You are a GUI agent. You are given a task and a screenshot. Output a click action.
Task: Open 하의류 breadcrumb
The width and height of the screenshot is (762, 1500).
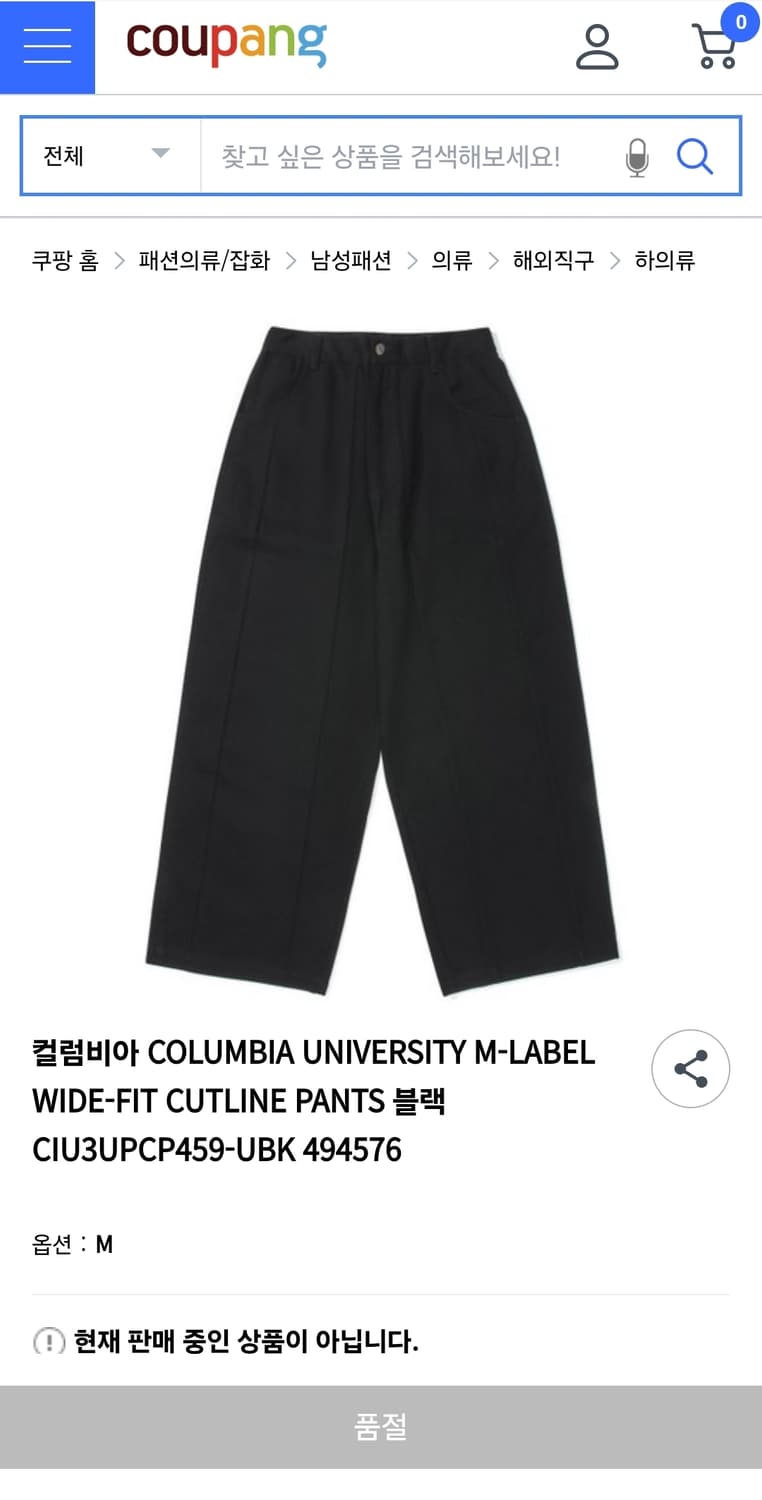tap(664, 261)
